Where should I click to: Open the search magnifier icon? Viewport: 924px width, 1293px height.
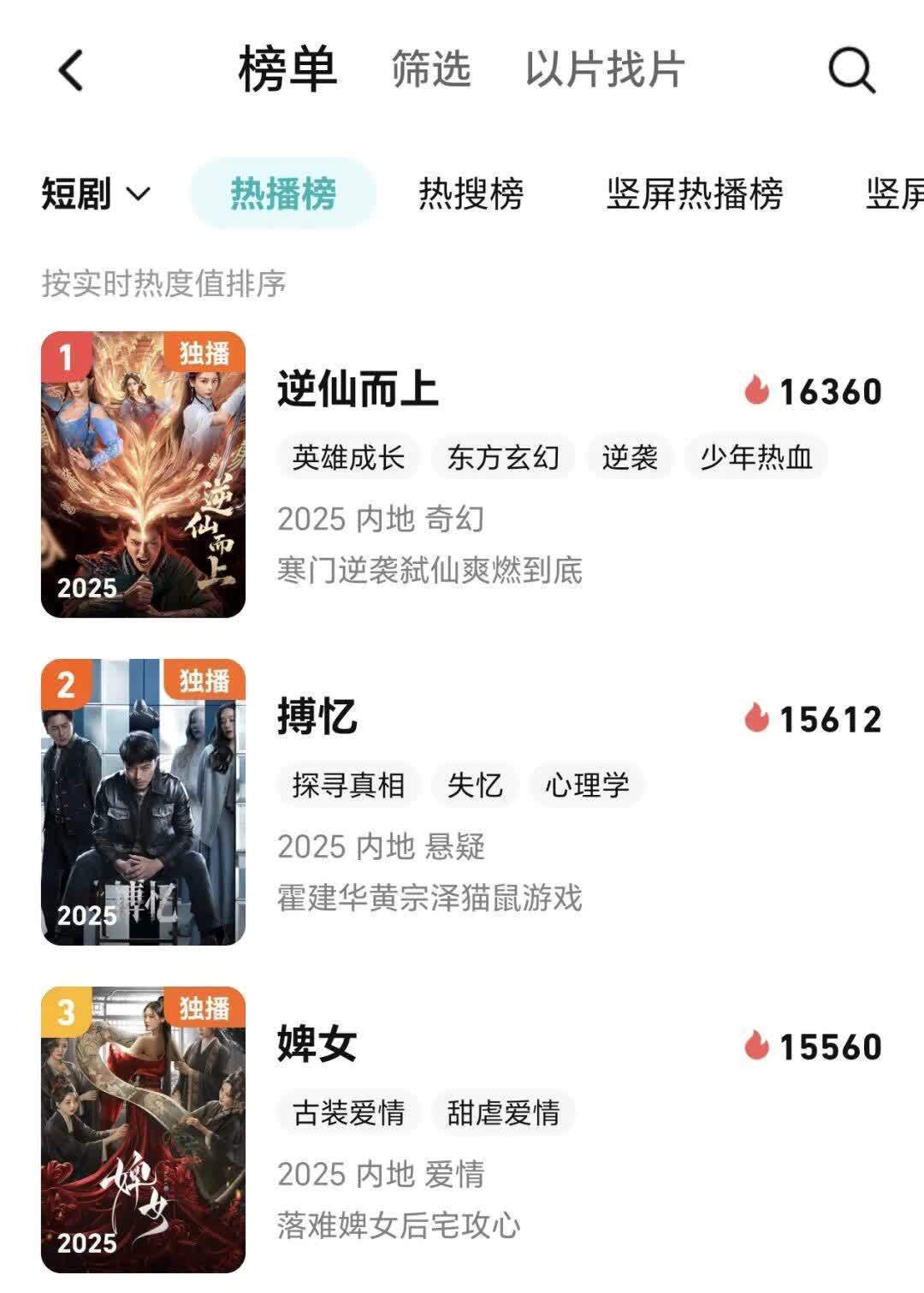coord(851,70)
